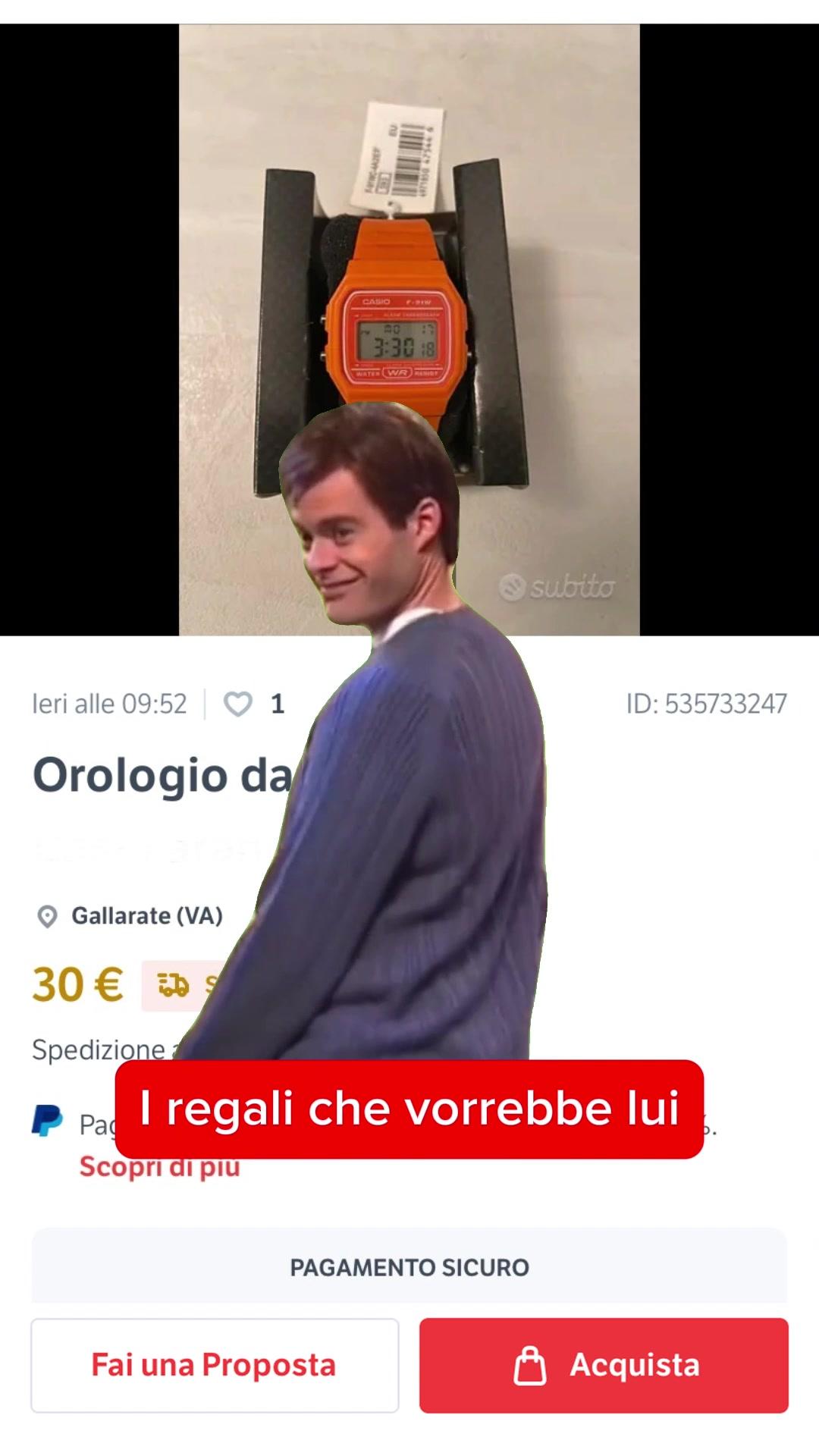Tap the location pin beside Gallarate

[x=48, y=915]
